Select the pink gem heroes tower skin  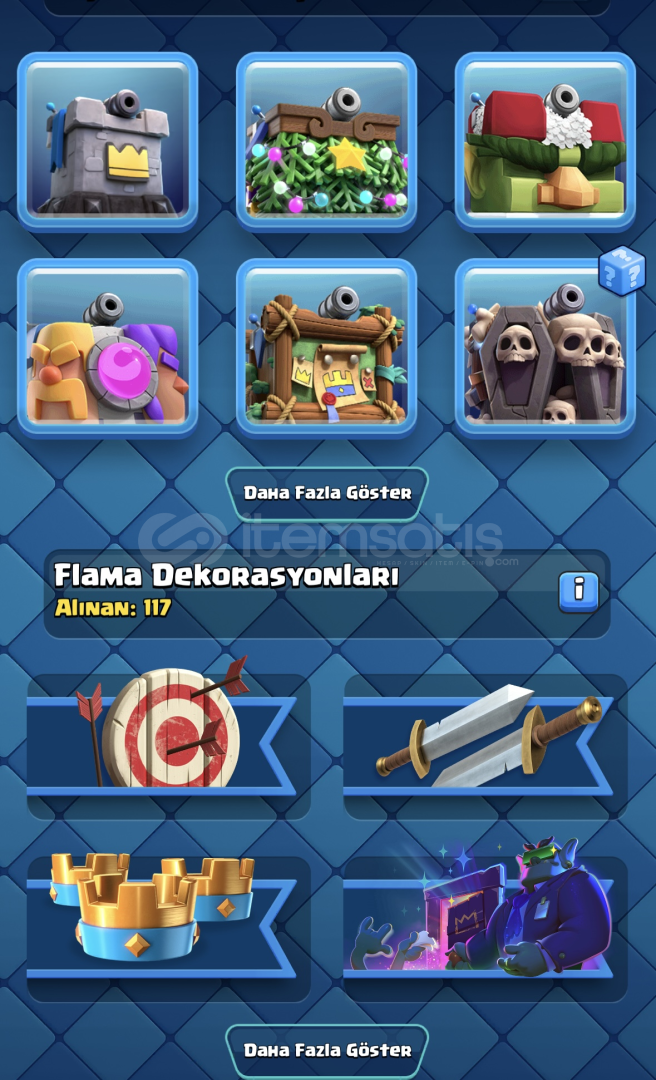[x=107, y=348]
